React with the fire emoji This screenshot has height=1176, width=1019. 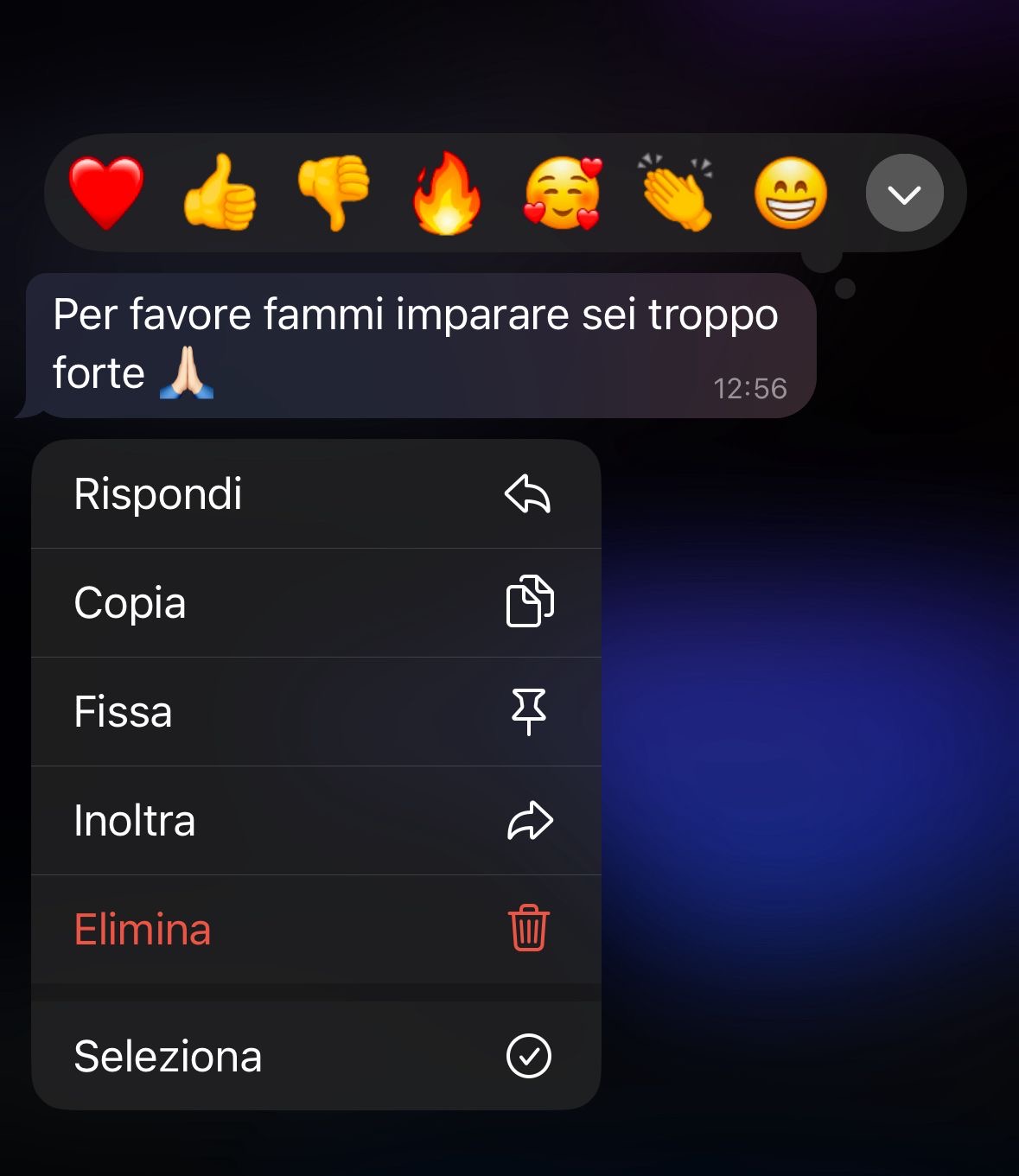coord(447,193)
